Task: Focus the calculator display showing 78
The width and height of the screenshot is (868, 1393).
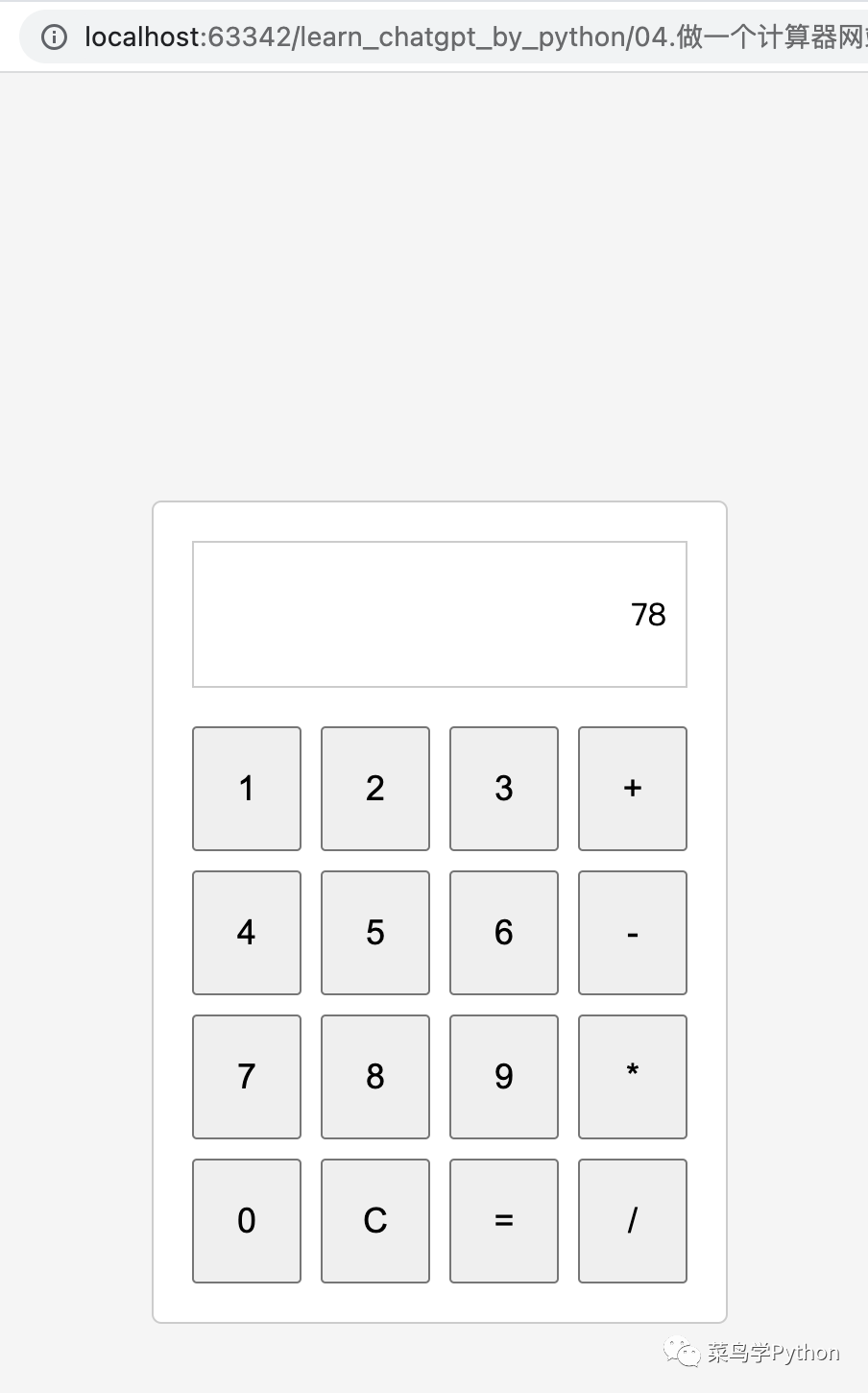Action: tap(440, 615)
